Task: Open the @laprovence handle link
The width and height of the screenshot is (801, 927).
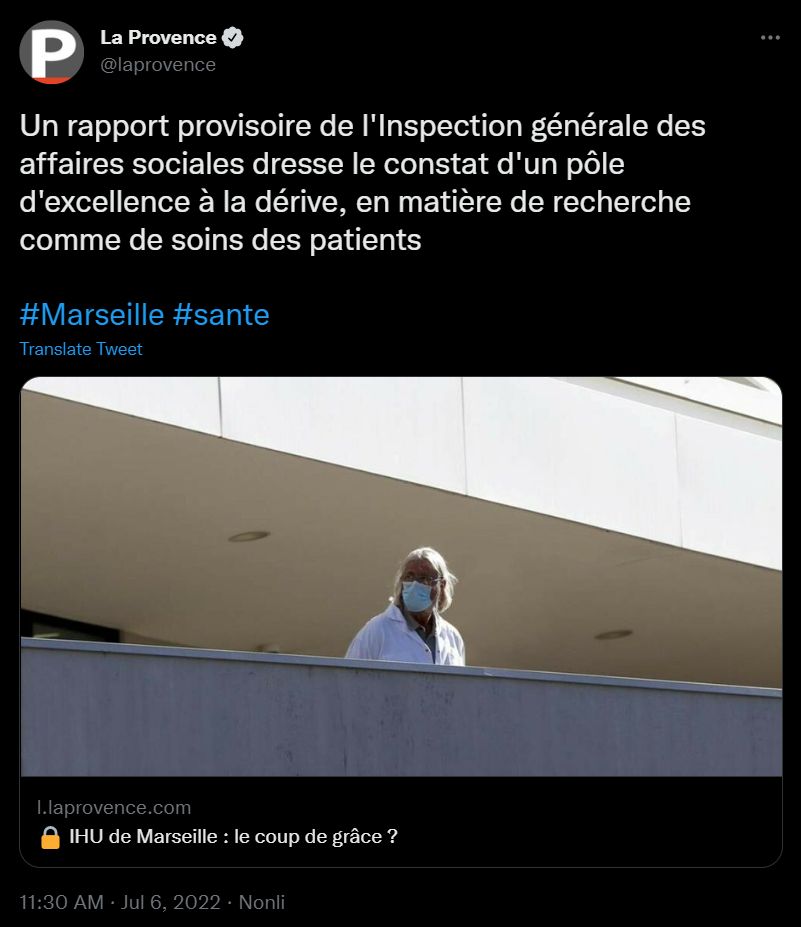Action: [x=158, y=65]
